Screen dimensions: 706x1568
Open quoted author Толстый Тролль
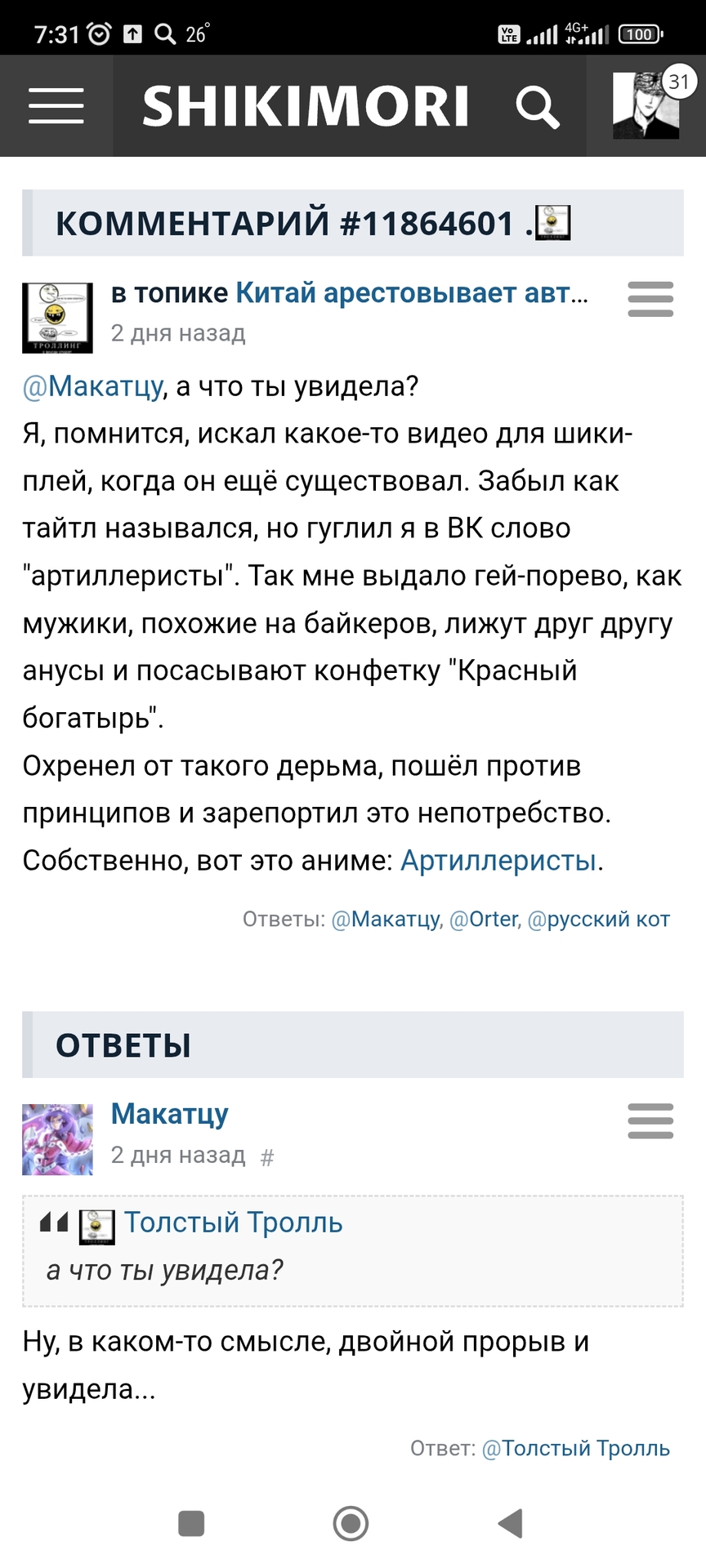(x=234, y=1223)
